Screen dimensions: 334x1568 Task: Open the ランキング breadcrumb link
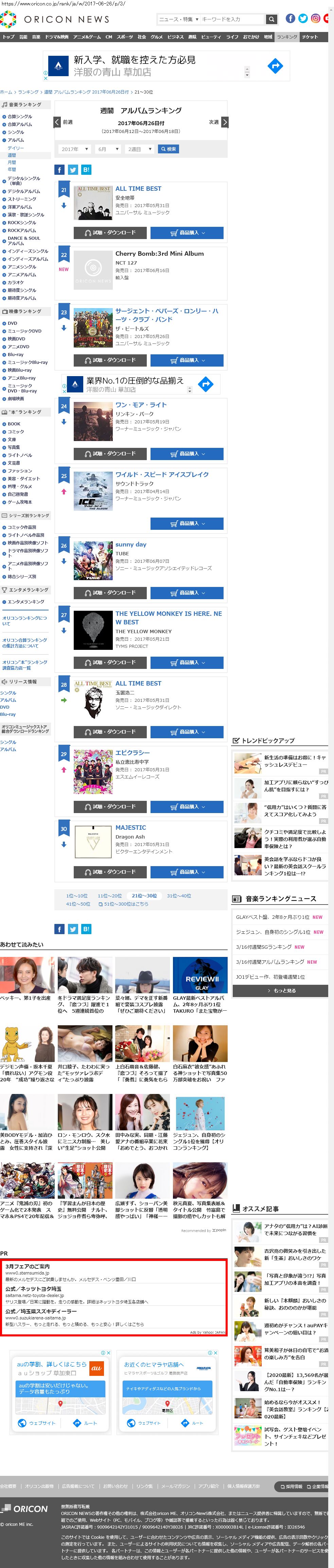[x=28, y=92]
